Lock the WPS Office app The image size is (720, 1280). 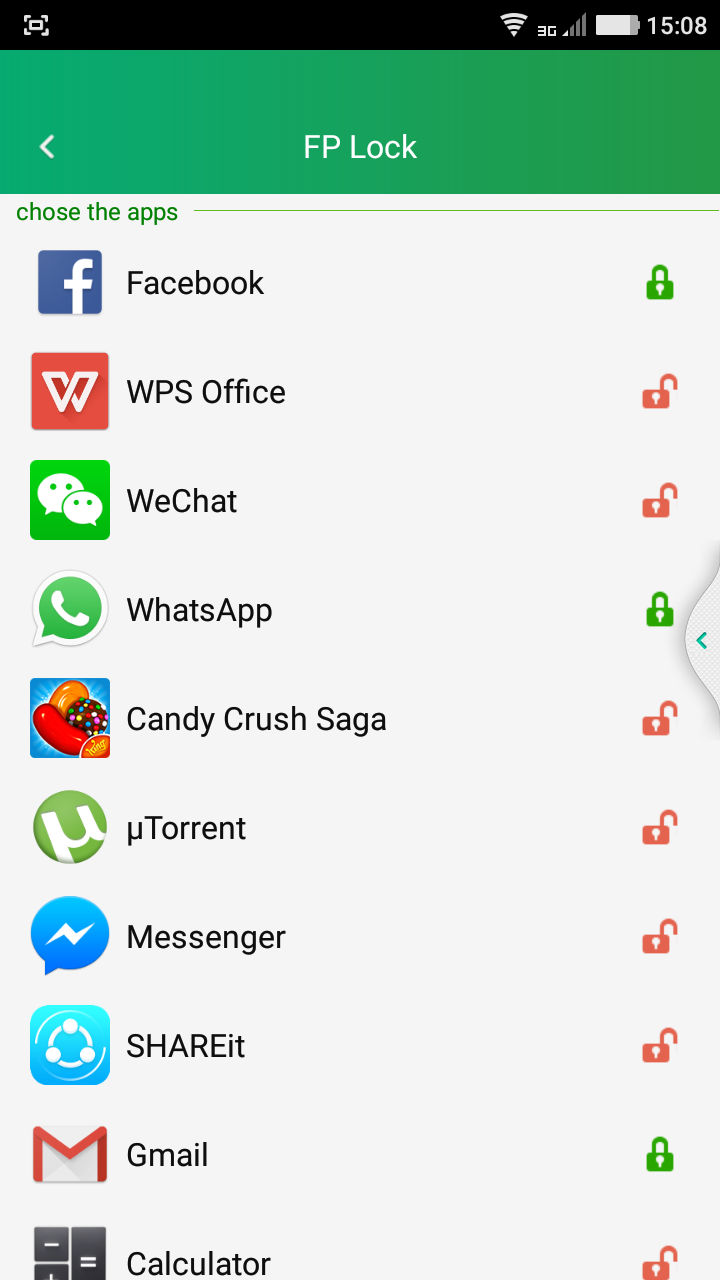[660, 392]
